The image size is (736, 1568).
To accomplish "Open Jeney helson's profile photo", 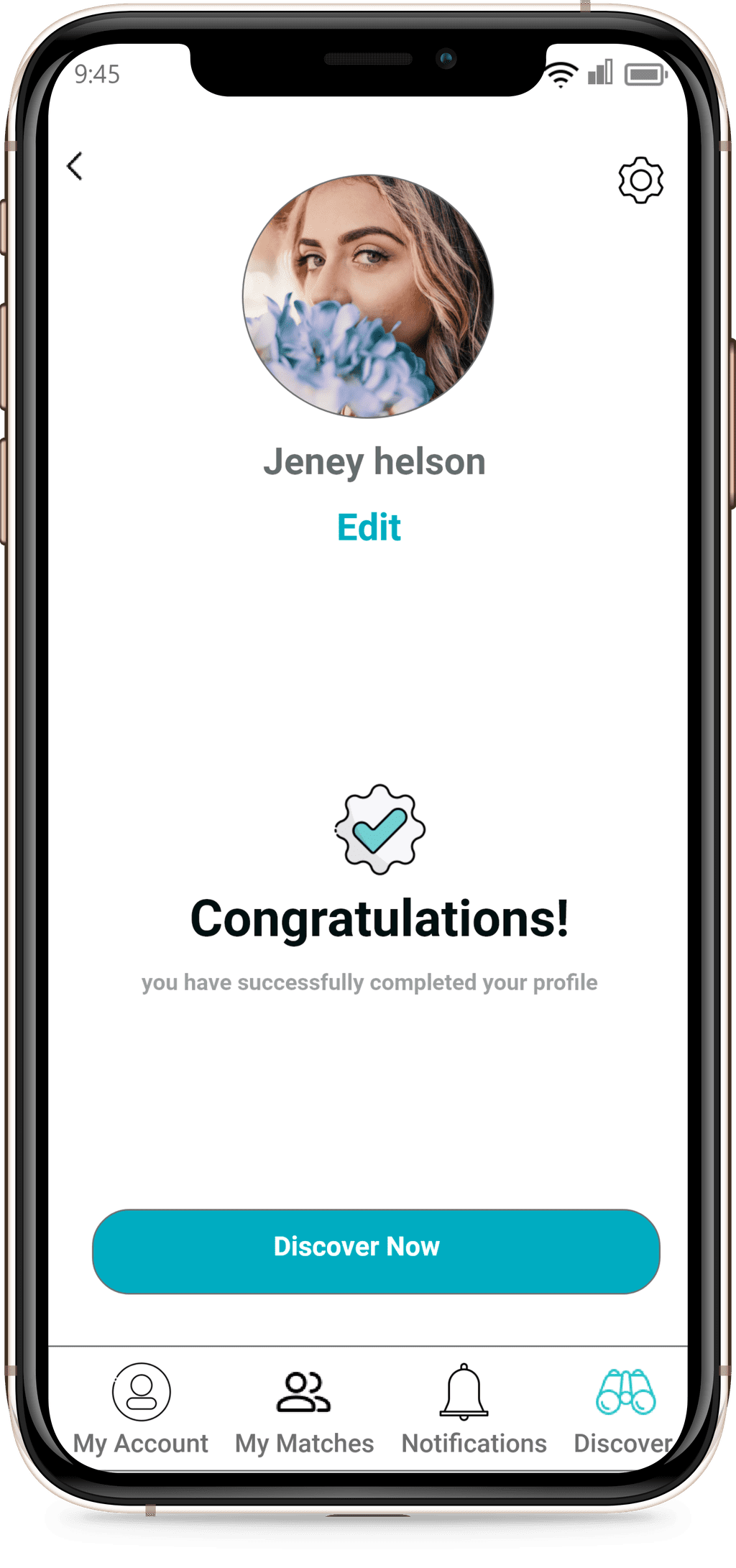I will pos(368,296).
